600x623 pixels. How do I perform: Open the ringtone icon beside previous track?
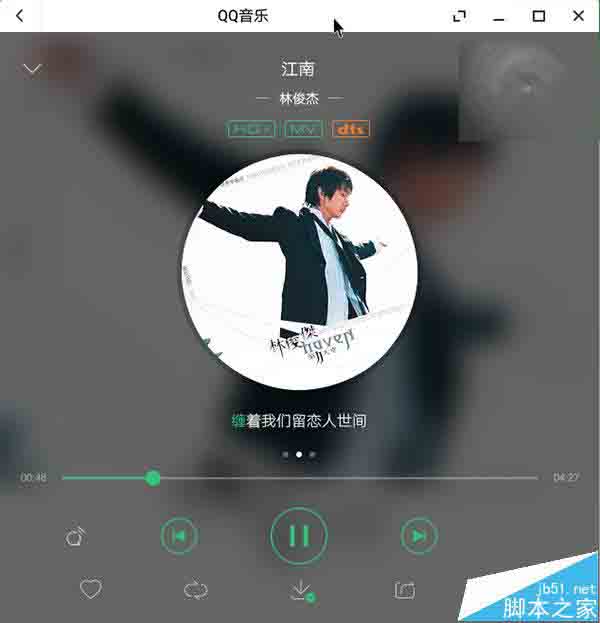76,537
